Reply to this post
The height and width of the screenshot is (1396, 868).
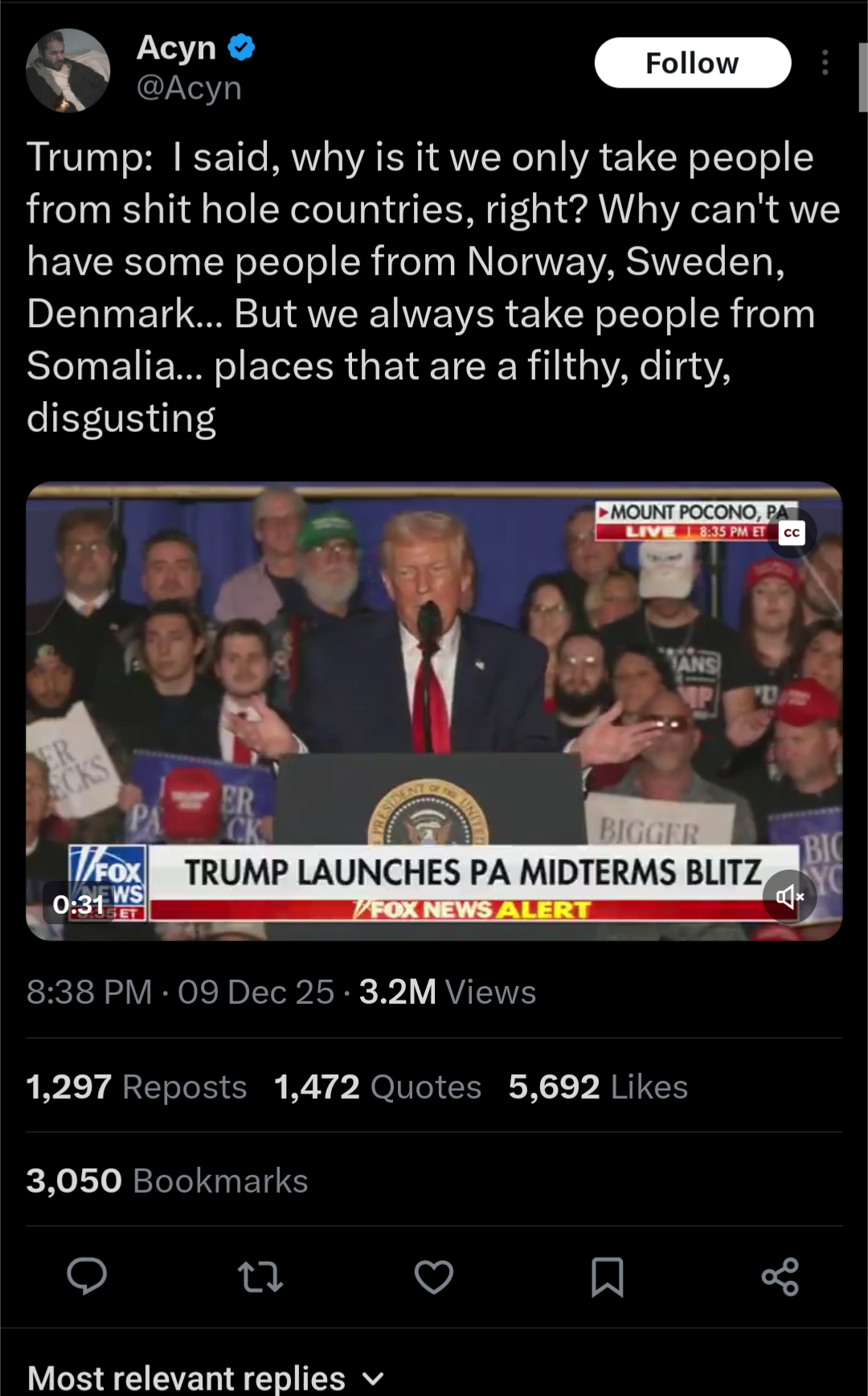[x=87, y=1276]
